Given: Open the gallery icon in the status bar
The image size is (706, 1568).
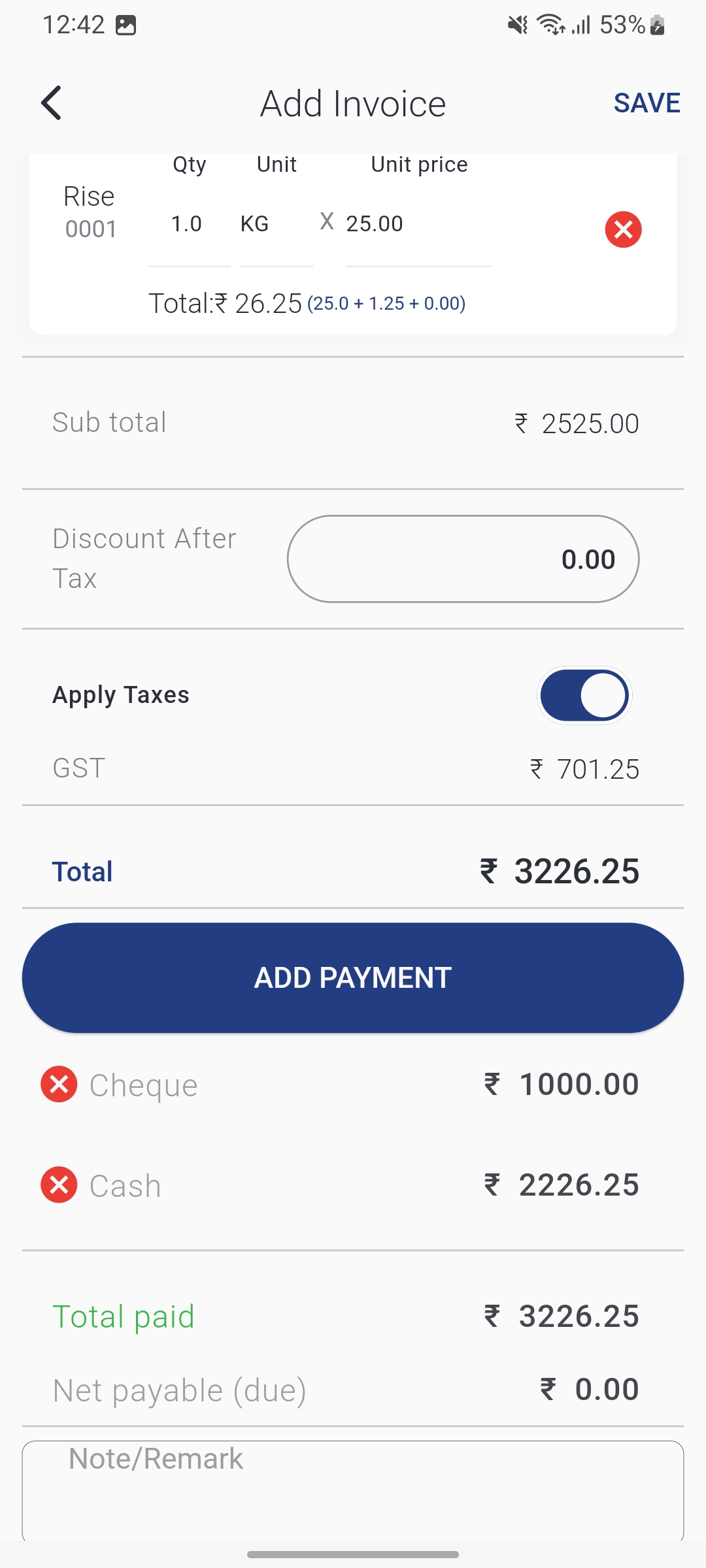Looking at the screenshot, I should (x=126, y=25).
